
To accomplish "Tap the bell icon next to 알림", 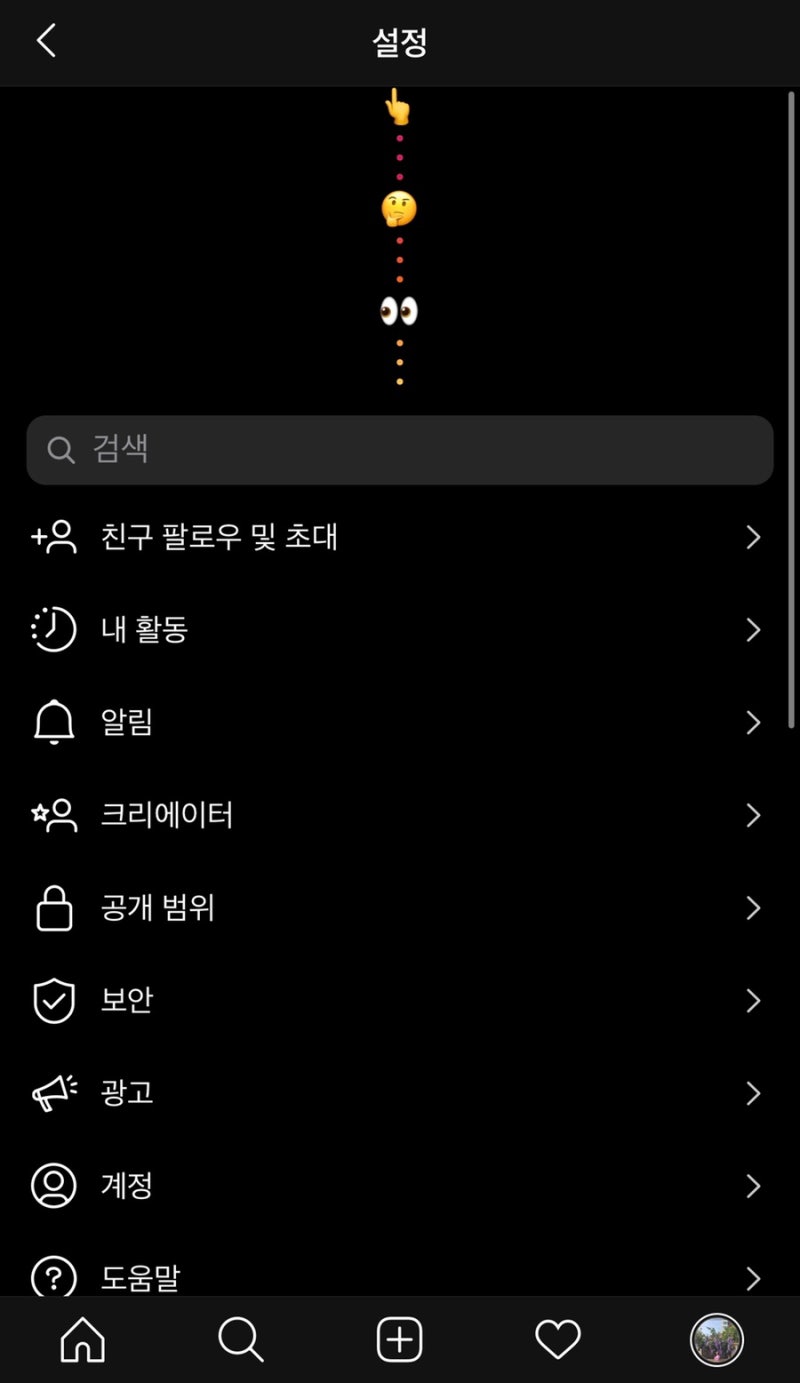I will pos(53,722).
